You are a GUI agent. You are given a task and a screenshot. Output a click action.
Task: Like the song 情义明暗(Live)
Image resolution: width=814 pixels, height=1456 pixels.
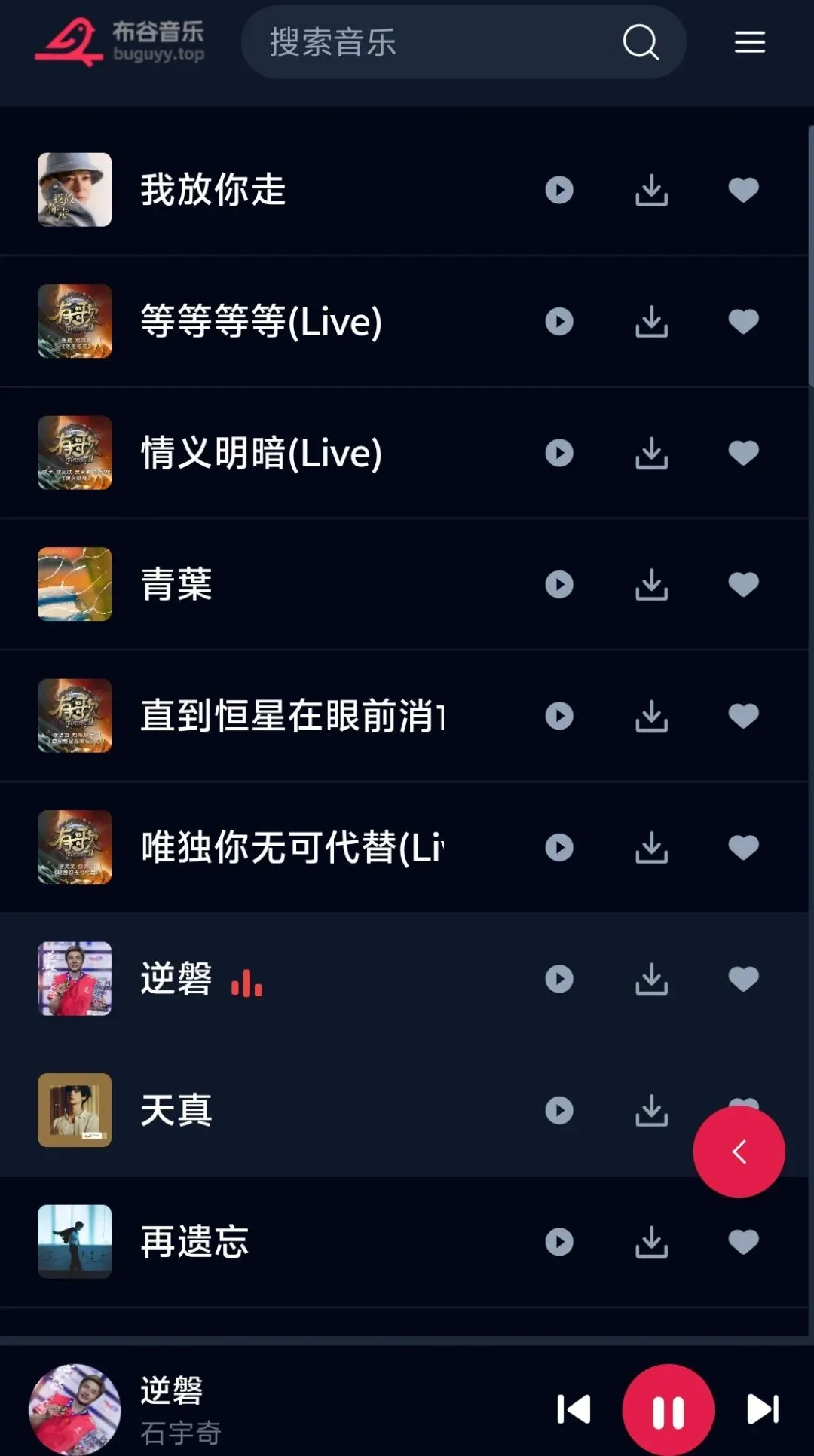(743, 453)
